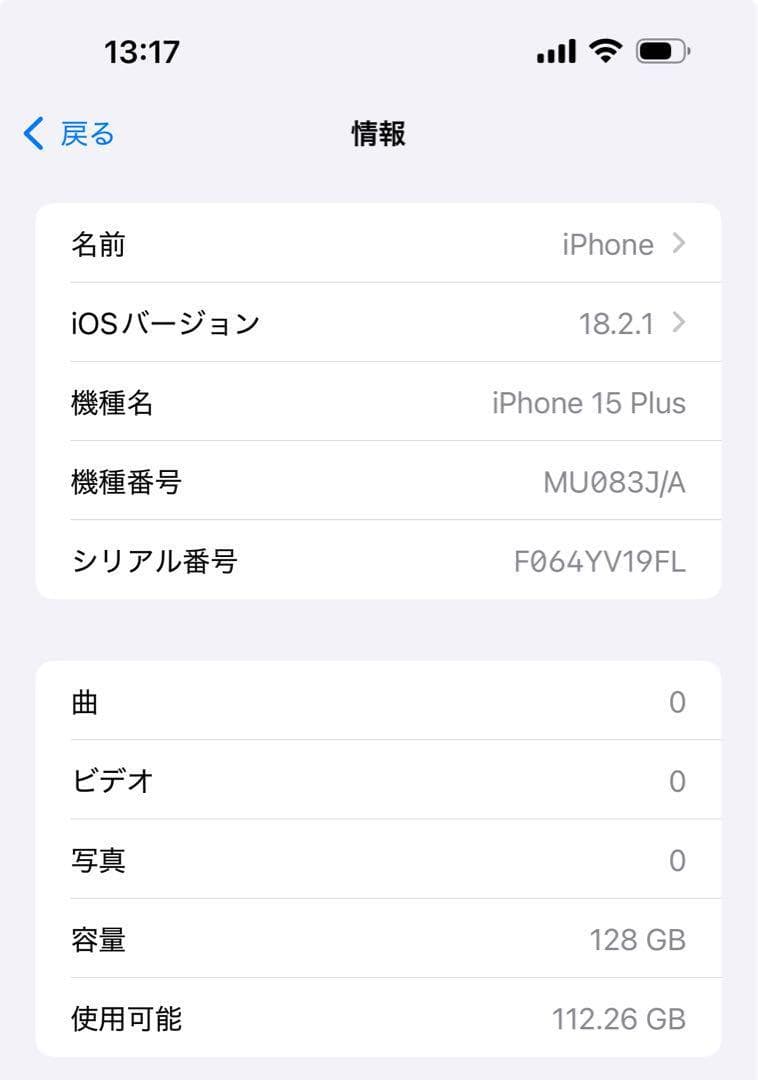This screenshot has height=1080, width=758.
Task: Tap the 情報 title at the top
Action: 377,133
